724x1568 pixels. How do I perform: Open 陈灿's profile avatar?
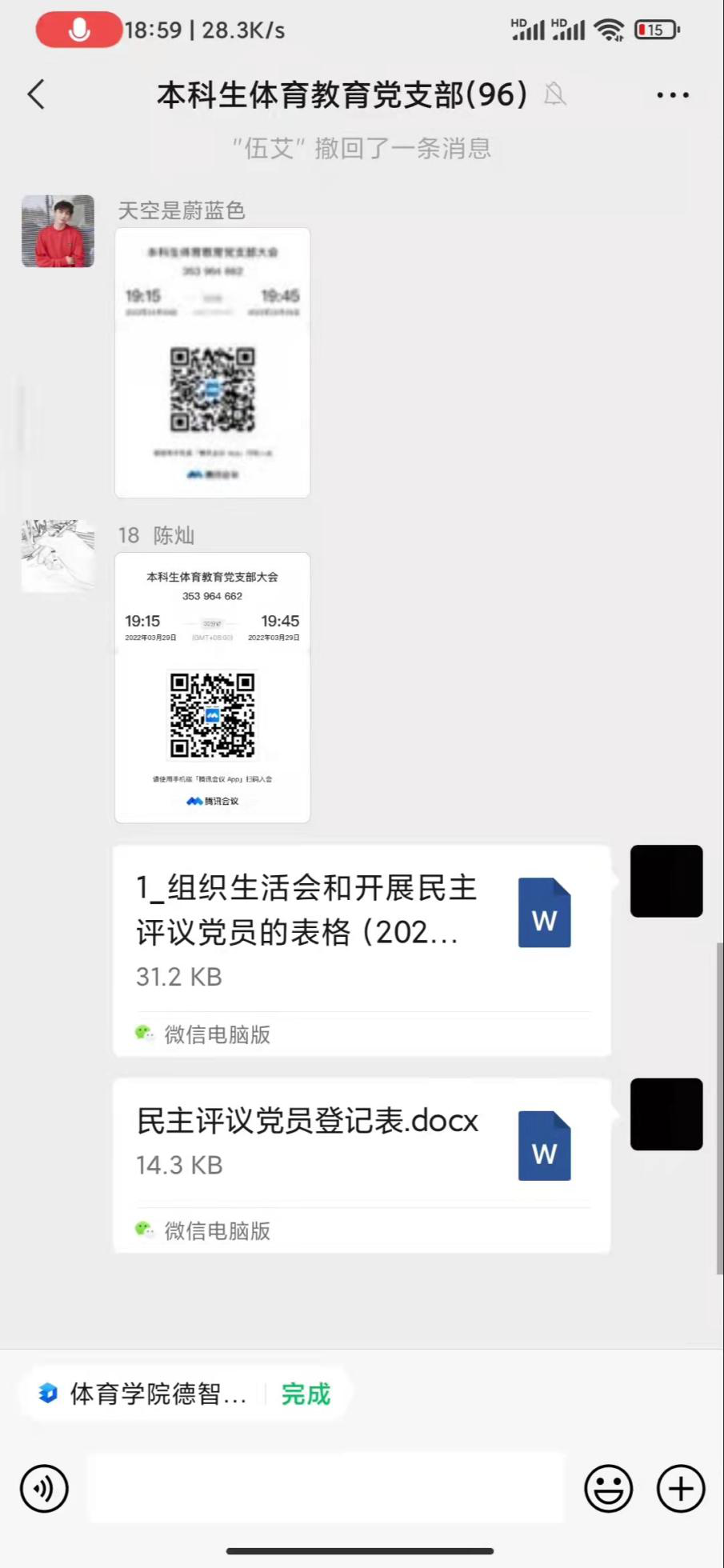[x=58, y=556]
